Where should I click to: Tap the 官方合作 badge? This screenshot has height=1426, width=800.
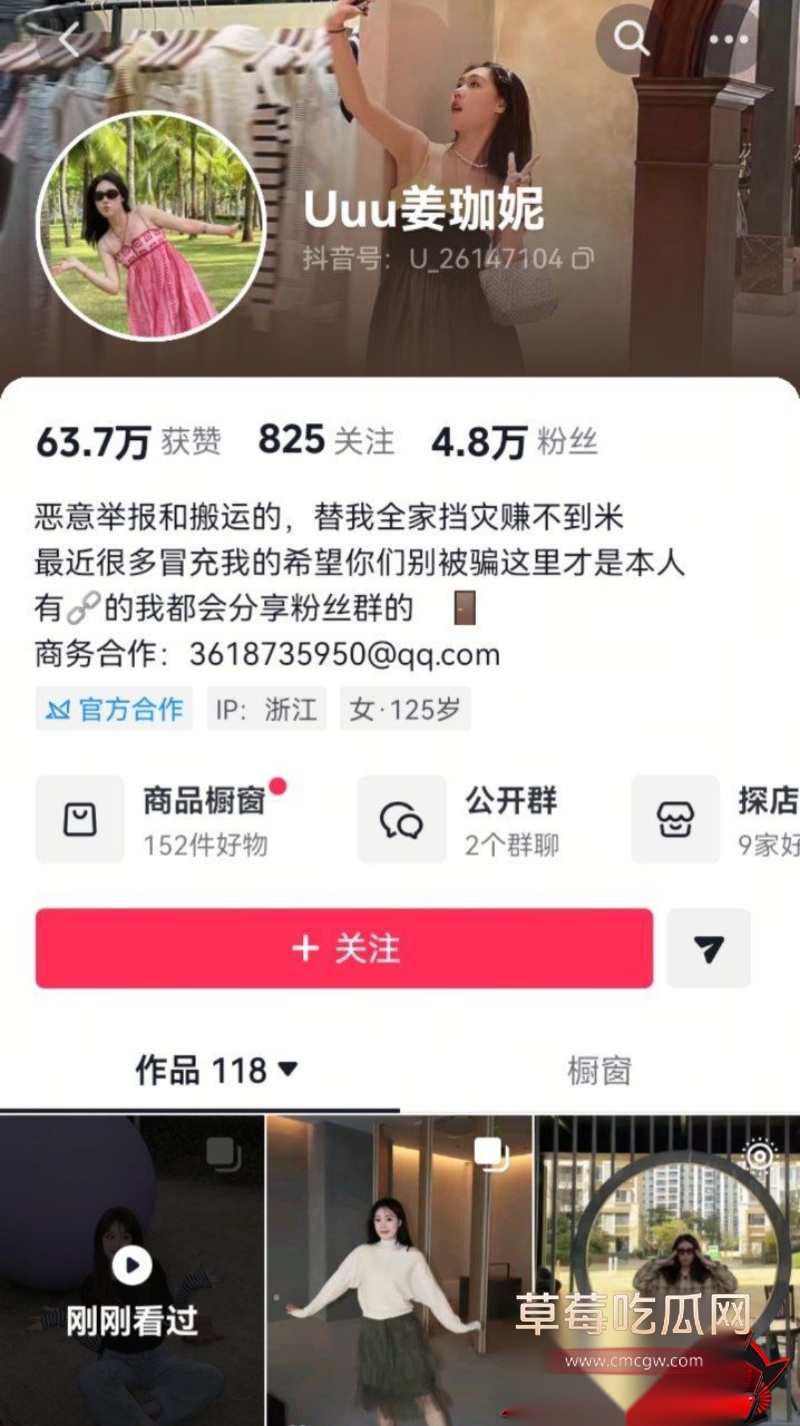(x=114, y=709)
